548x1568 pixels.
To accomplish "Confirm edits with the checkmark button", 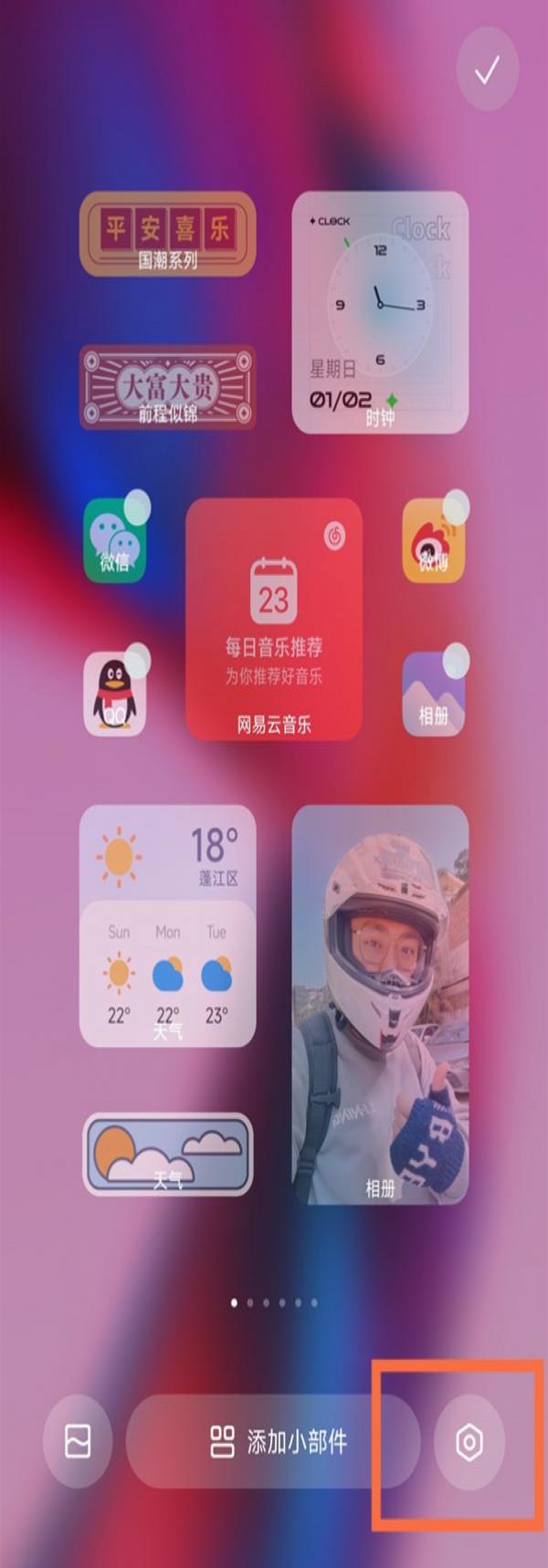I will [488, 71].
